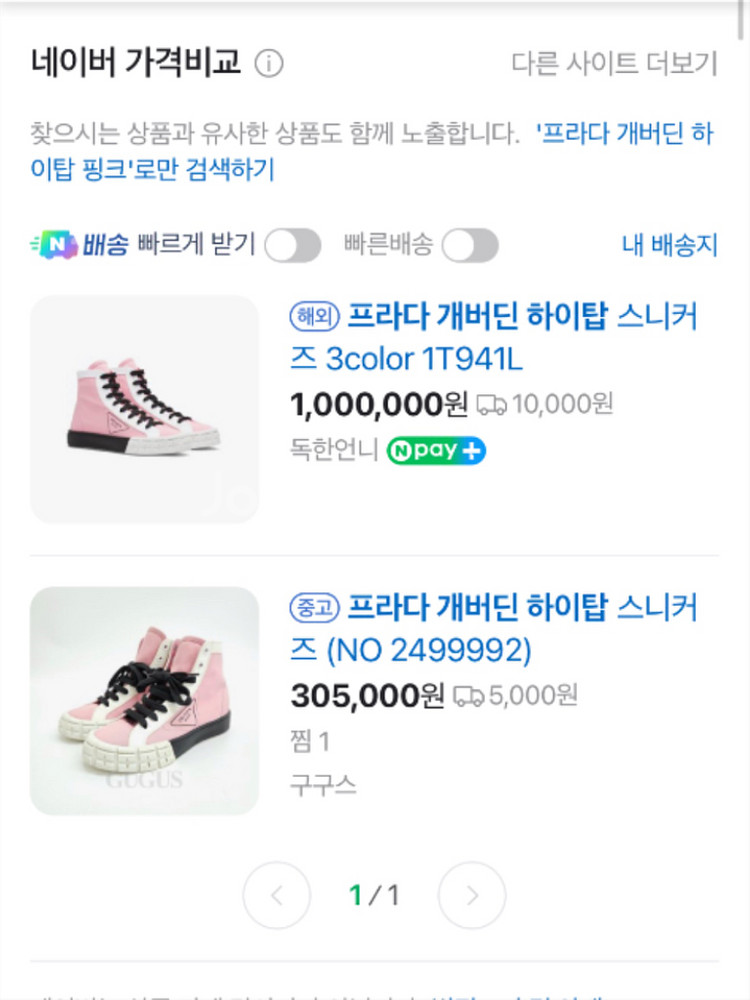Open 내 배송지 settings
The image size is (750, 1000).
pyautogui.click(x=669, y=245)
